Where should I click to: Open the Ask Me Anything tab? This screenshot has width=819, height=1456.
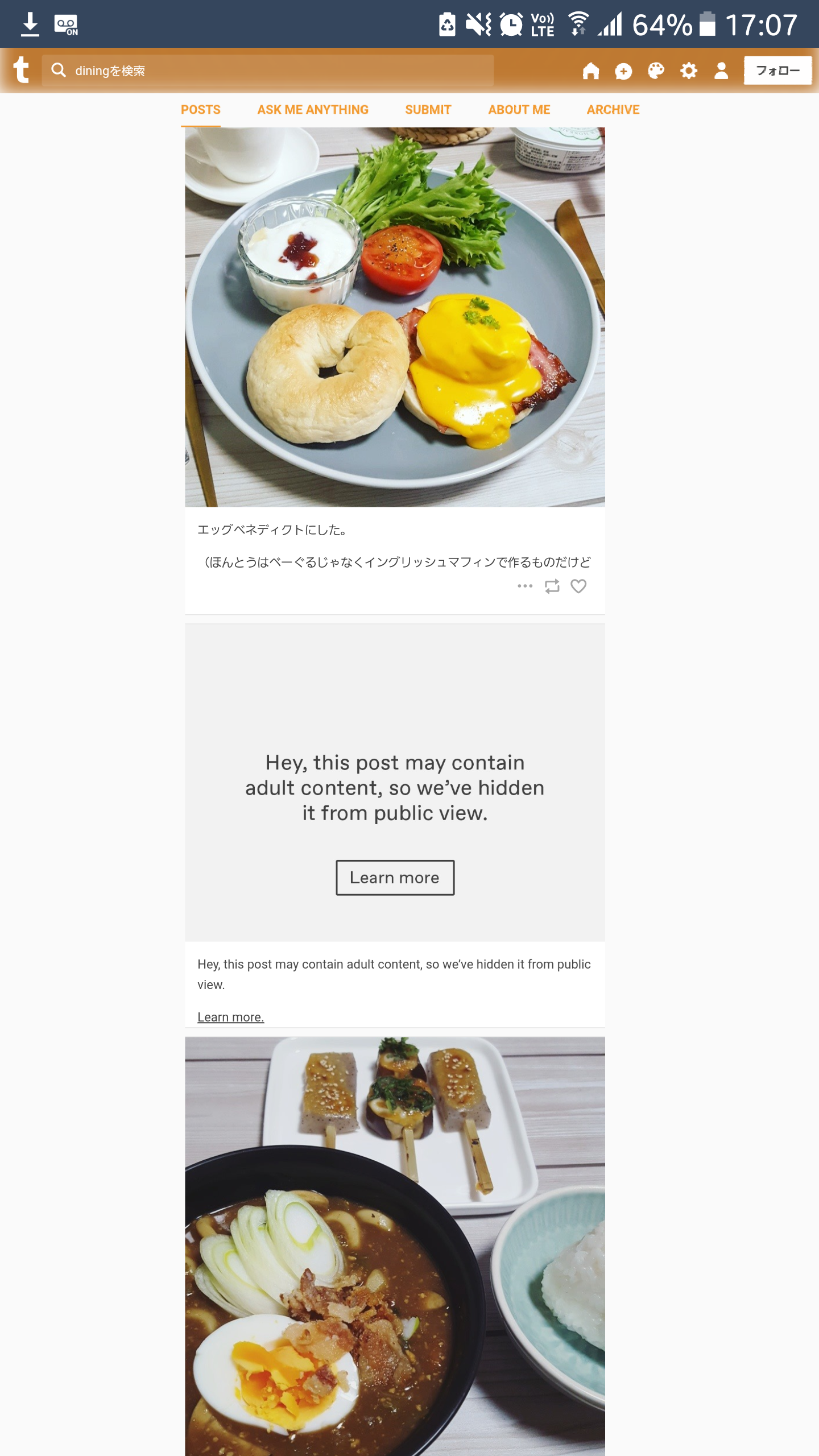313,110
